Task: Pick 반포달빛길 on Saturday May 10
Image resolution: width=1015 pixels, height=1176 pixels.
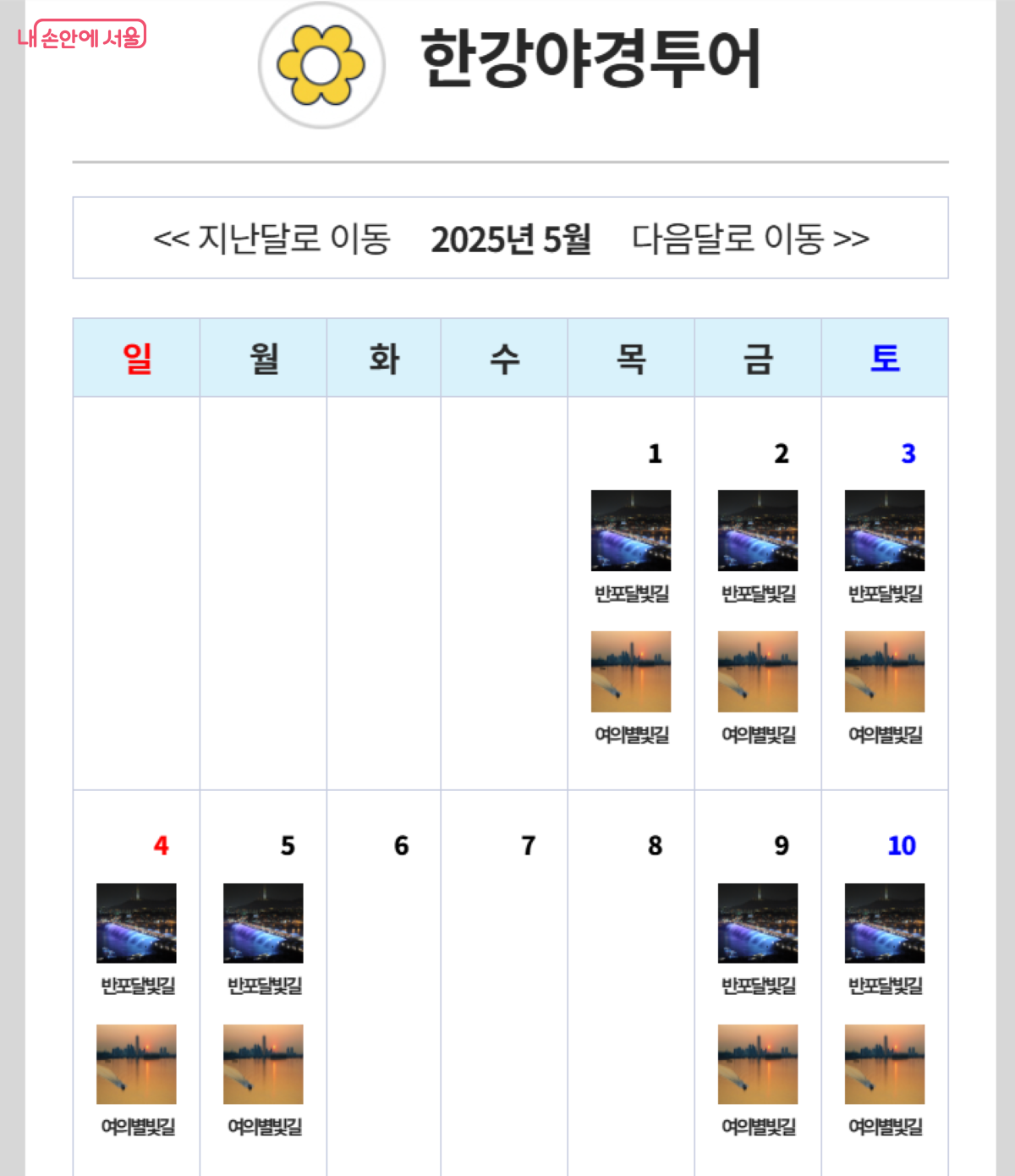Action: click(885, 923)
